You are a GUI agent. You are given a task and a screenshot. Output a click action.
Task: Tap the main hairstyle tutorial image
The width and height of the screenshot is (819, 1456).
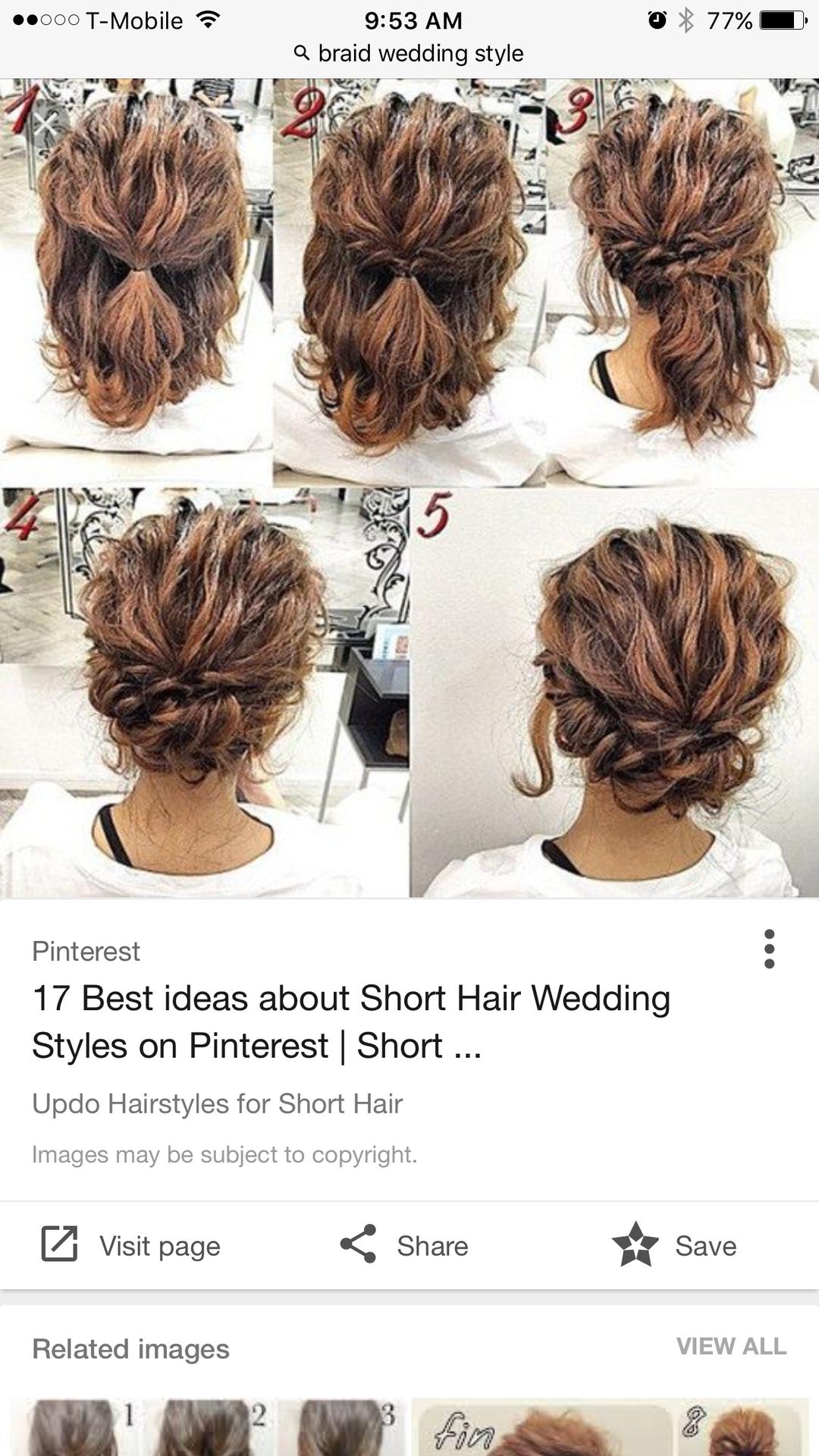(x=409, y=488)
